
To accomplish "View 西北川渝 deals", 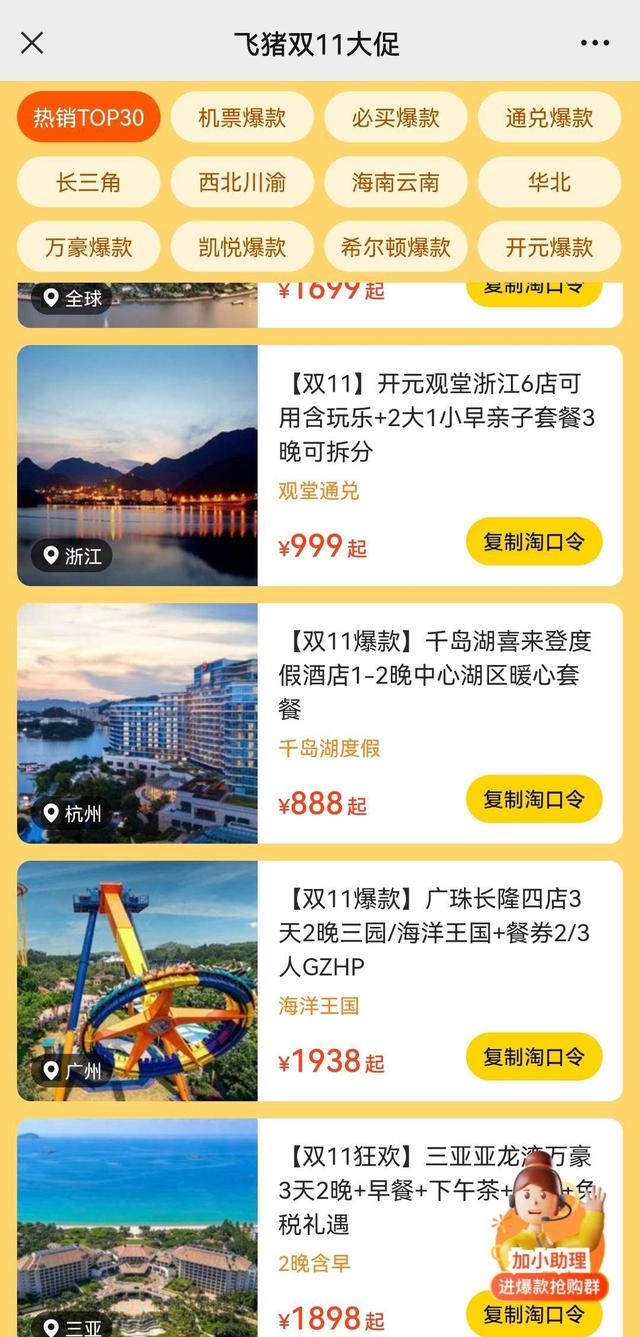I will pos(242,182).
